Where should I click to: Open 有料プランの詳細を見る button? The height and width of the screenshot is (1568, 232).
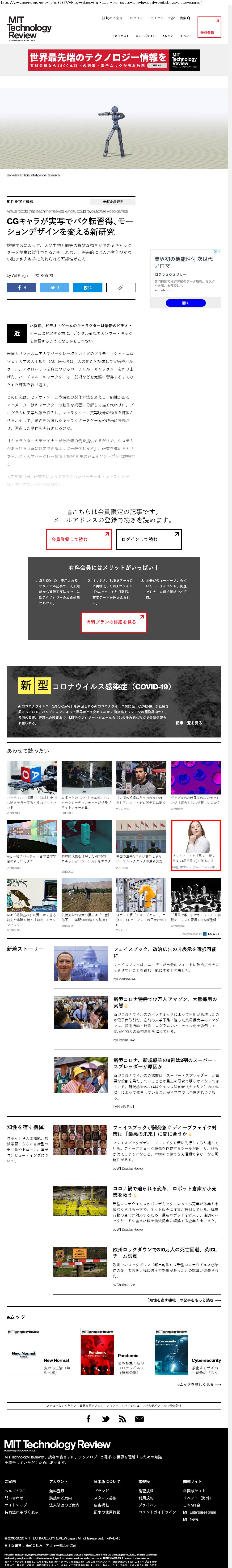coord(114,622)
